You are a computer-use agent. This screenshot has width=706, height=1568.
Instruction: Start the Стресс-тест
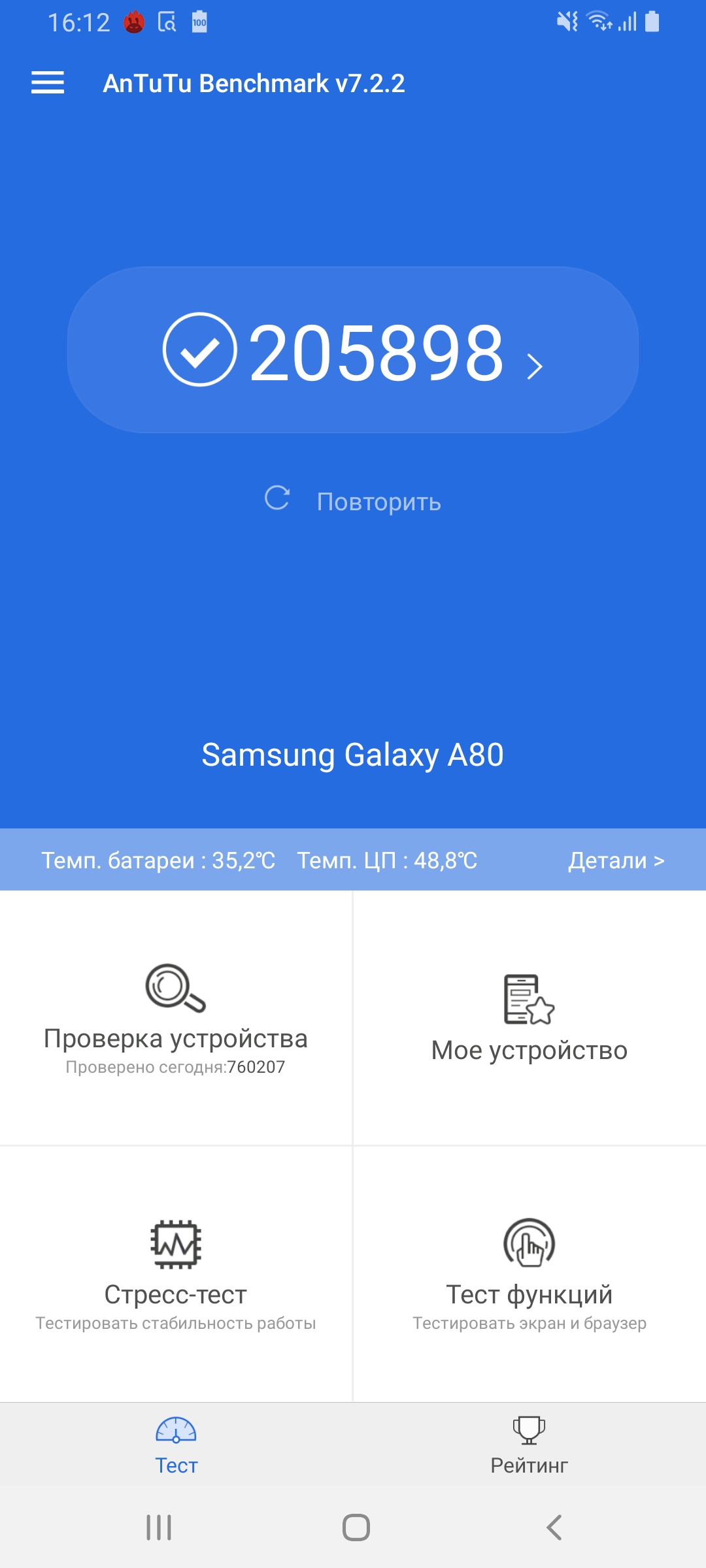point(175,1273)
